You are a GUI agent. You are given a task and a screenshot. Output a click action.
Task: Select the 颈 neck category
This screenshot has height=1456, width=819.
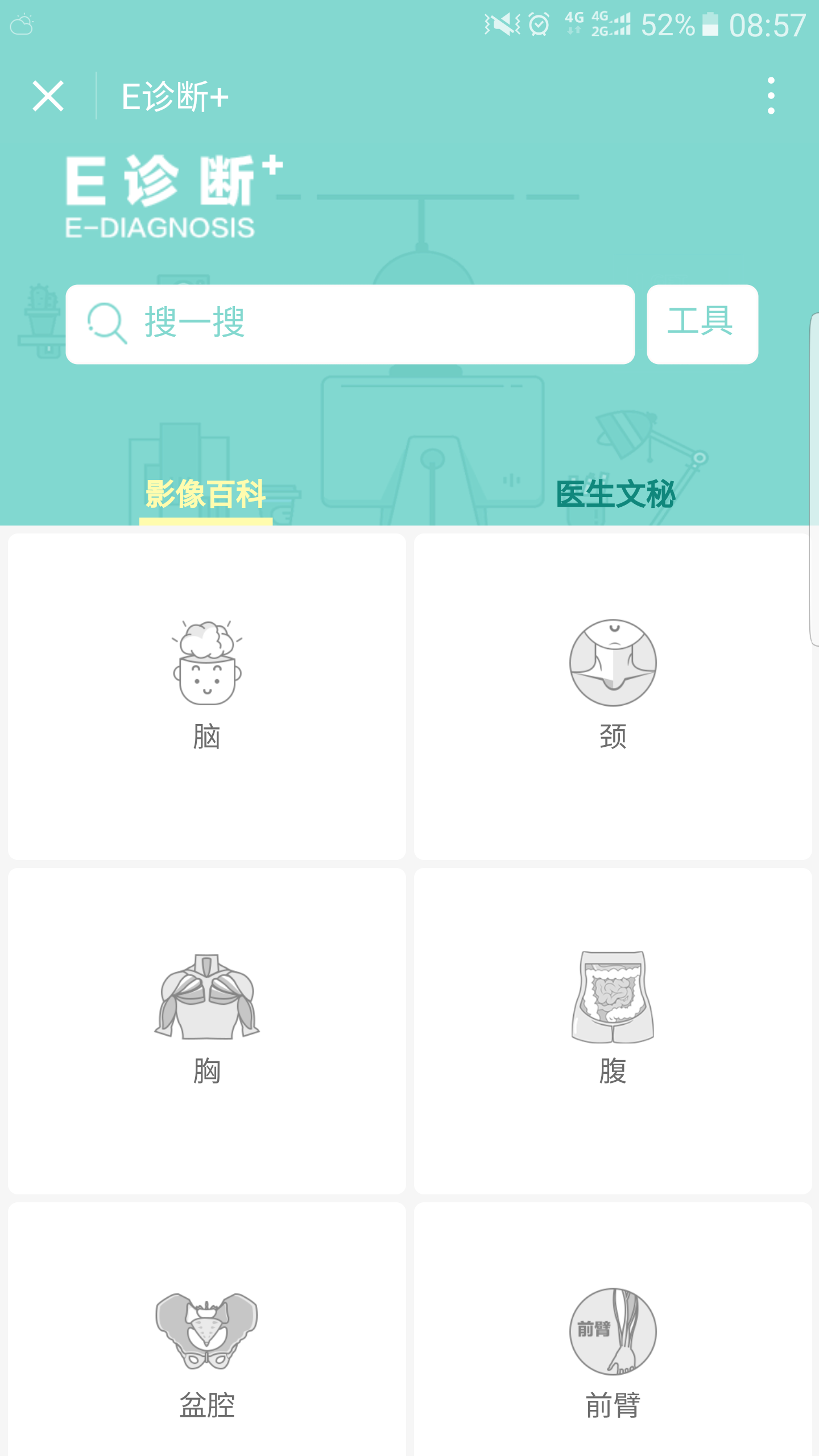click(x=613, y=695)
